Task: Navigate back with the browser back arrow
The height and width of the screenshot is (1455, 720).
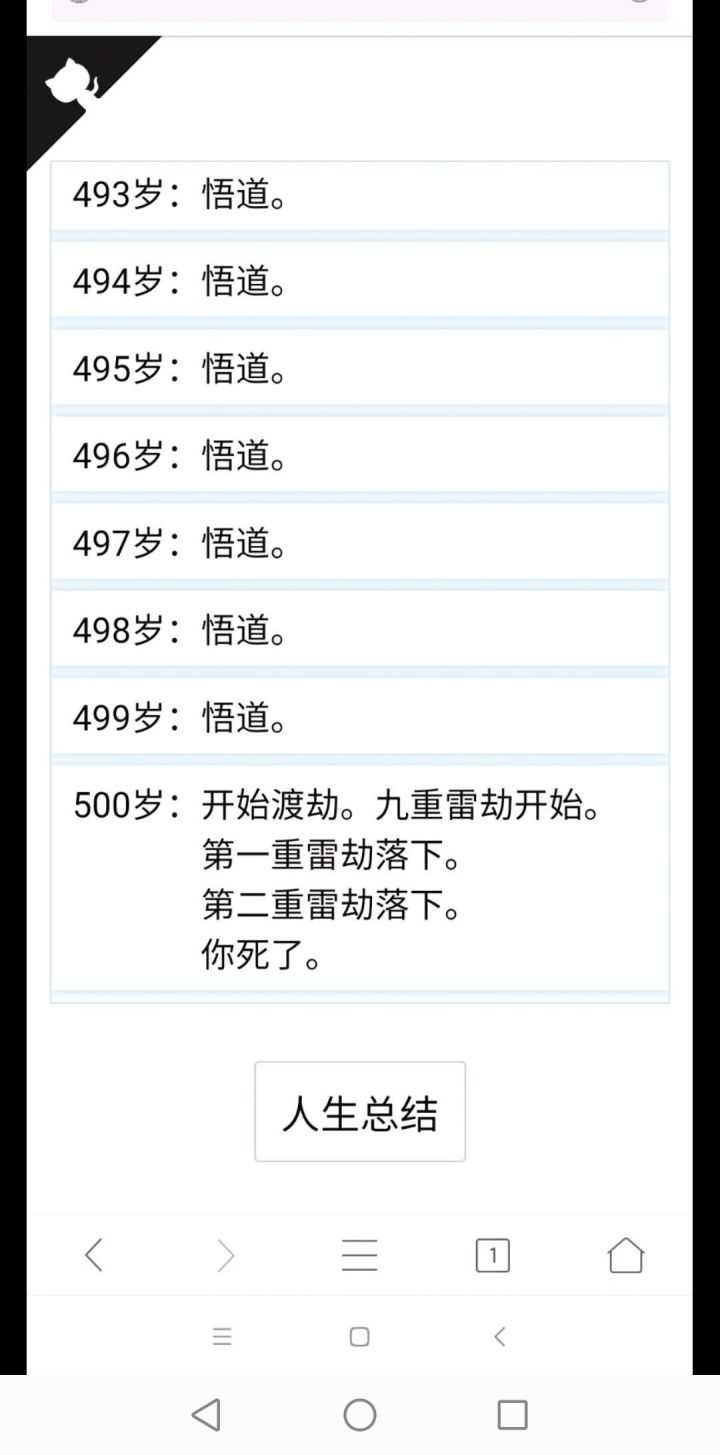Action: coord(93,1254)
